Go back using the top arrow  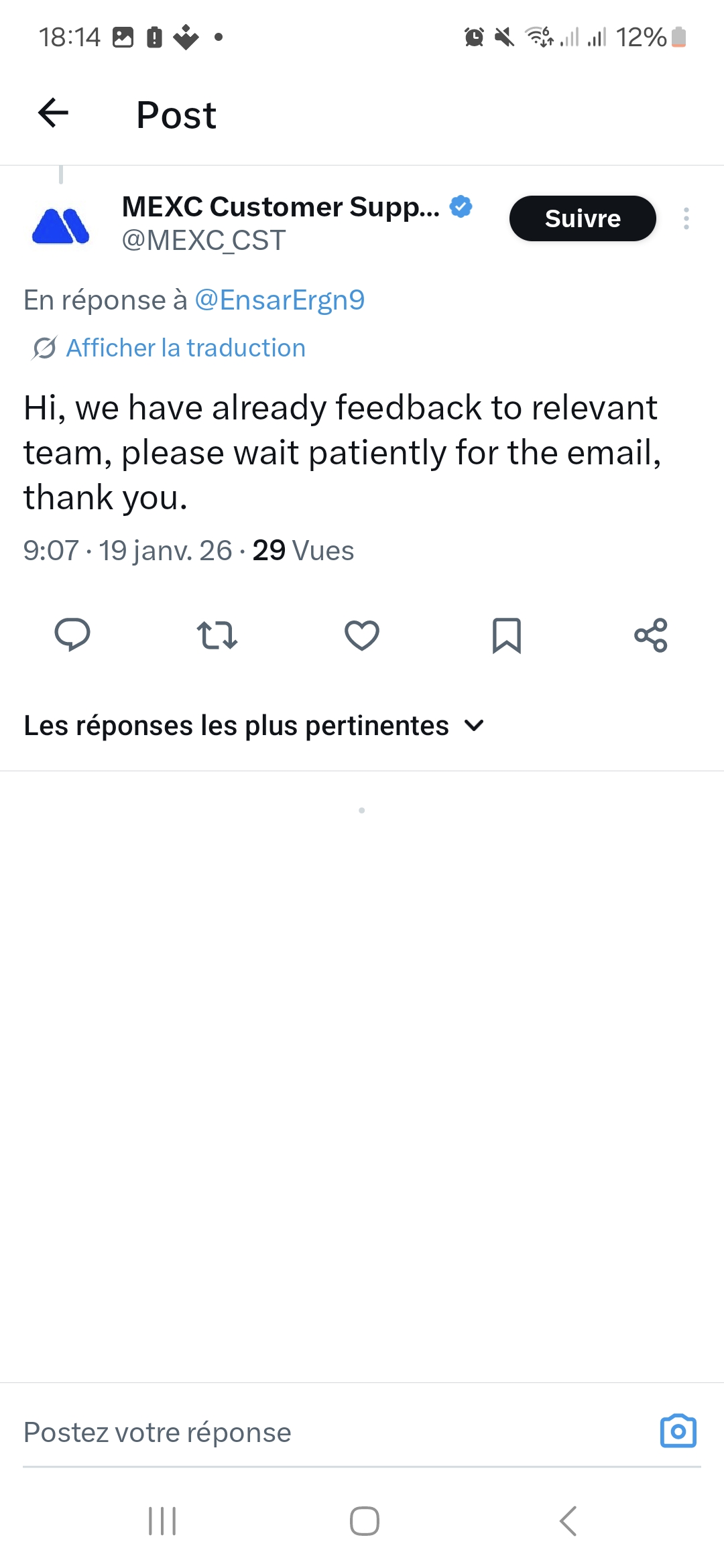54,113
